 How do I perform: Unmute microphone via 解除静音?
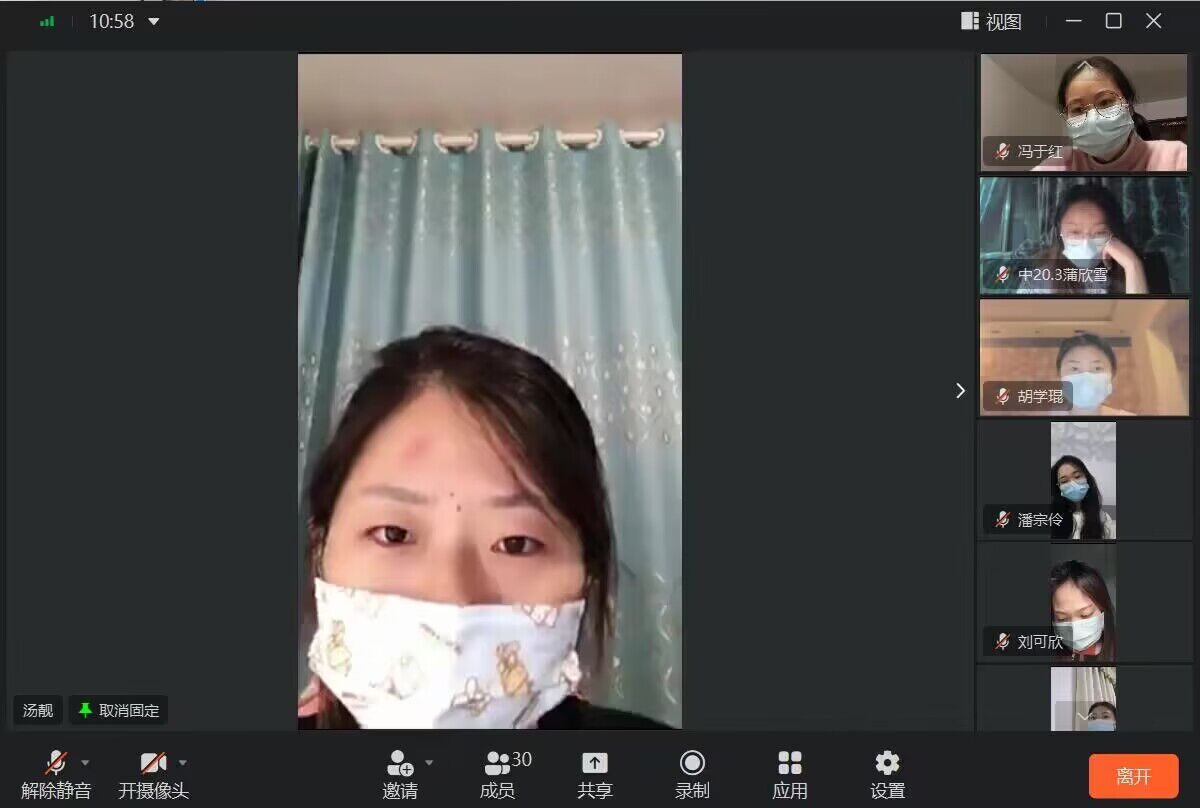(55, 774)
